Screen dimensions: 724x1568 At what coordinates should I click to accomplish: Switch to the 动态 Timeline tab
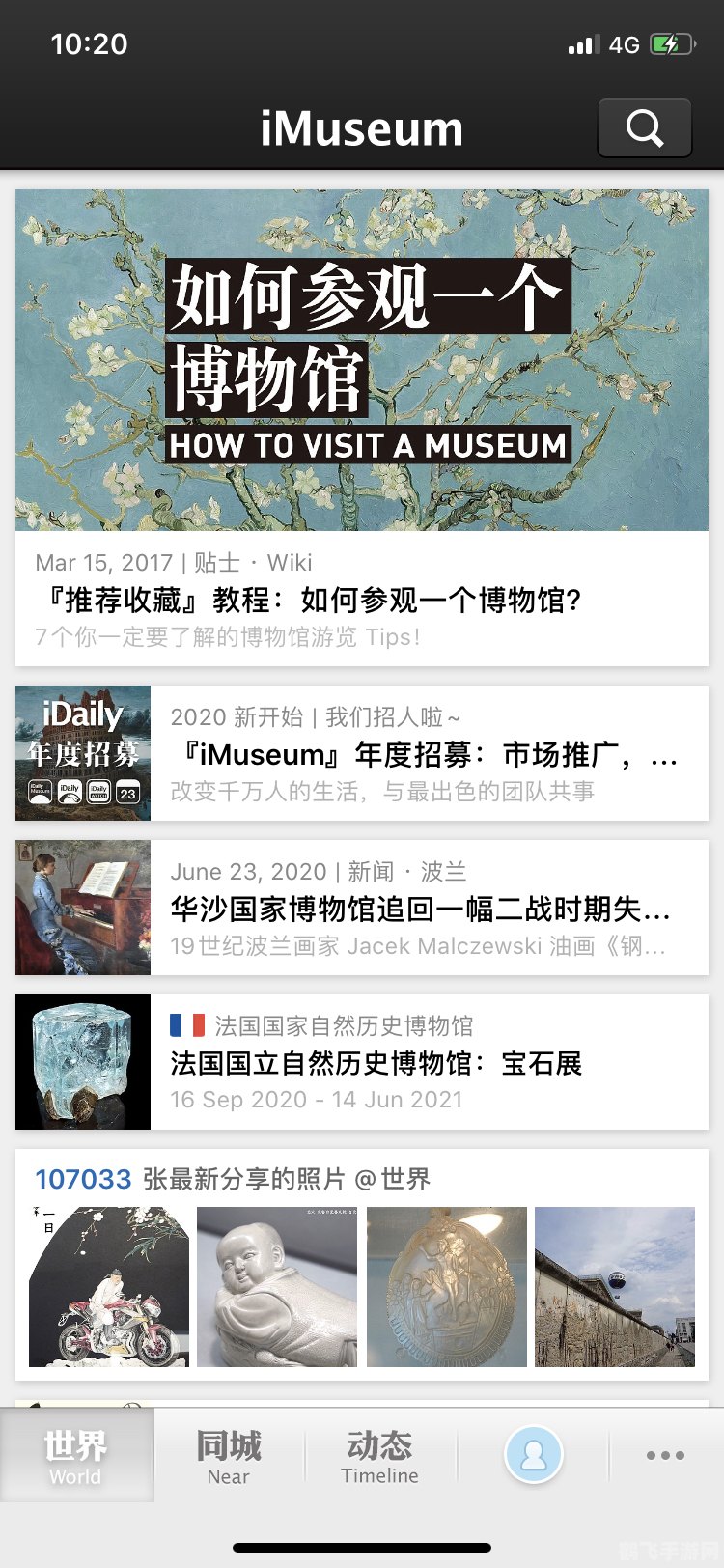(379, 1456)
